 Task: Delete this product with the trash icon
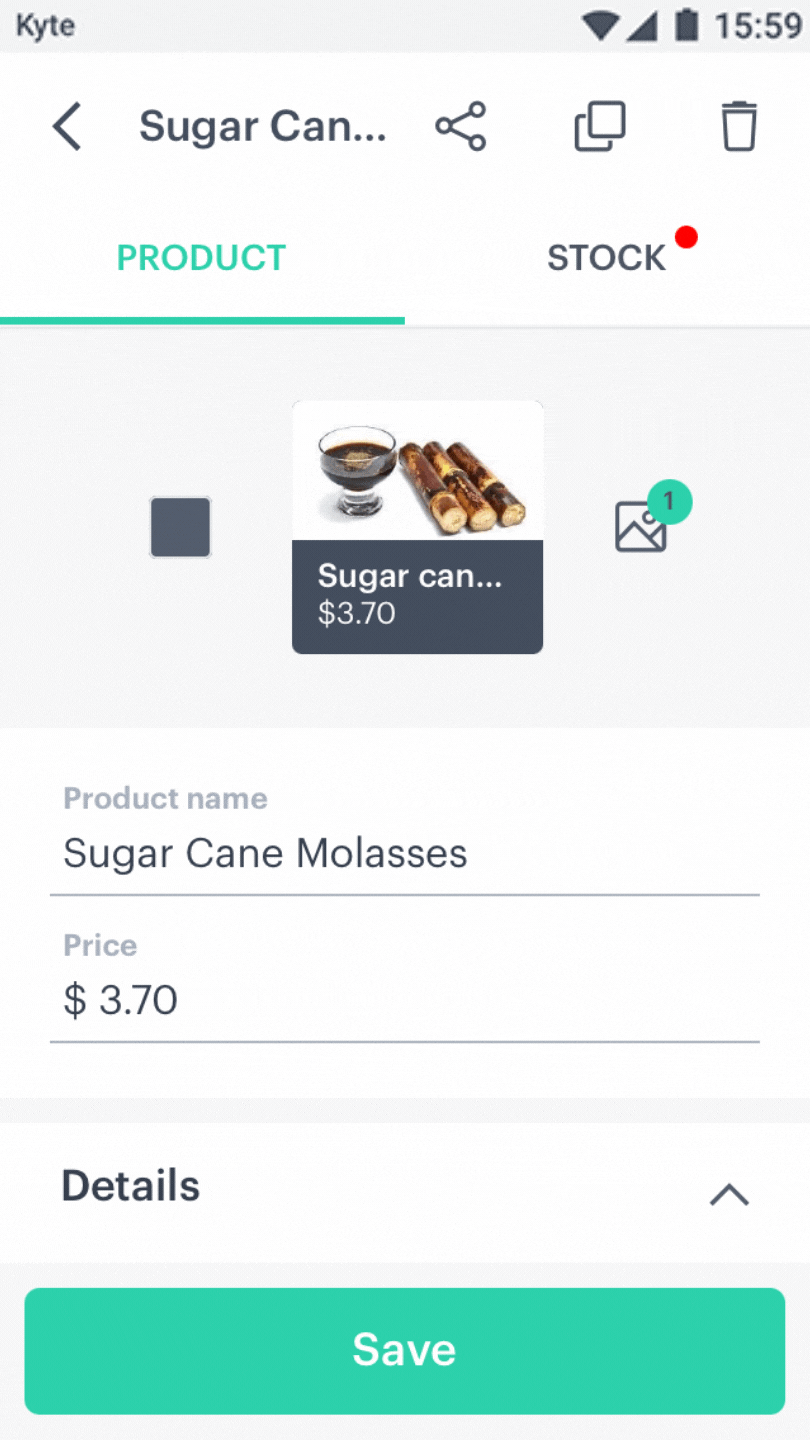739,127
